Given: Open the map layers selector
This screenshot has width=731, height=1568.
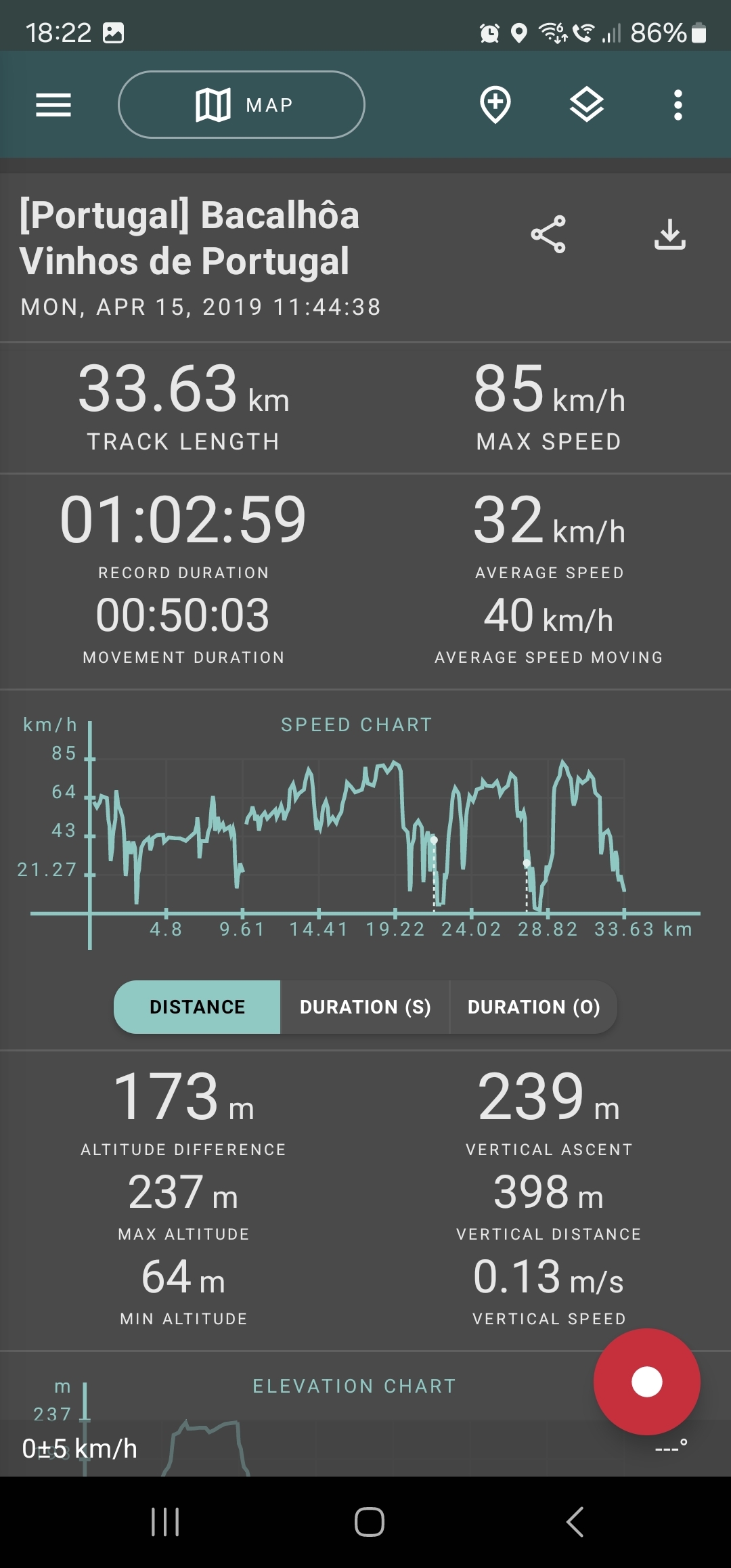Looking at the screenshot, I should 586,105.
